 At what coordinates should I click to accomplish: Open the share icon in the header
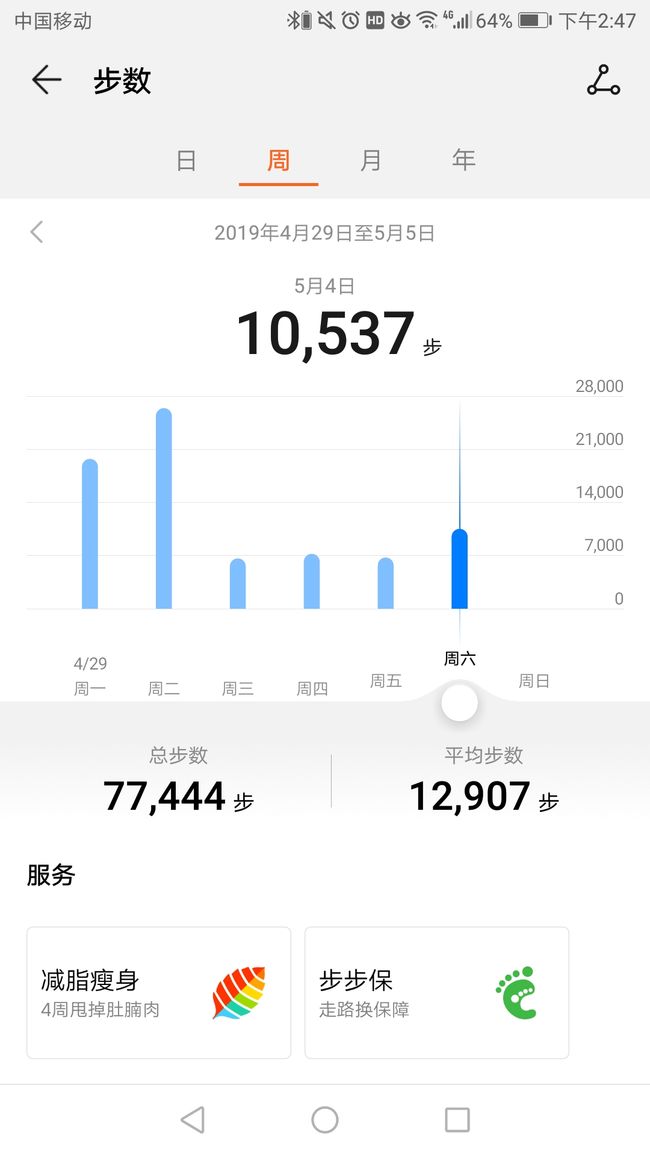603,80
